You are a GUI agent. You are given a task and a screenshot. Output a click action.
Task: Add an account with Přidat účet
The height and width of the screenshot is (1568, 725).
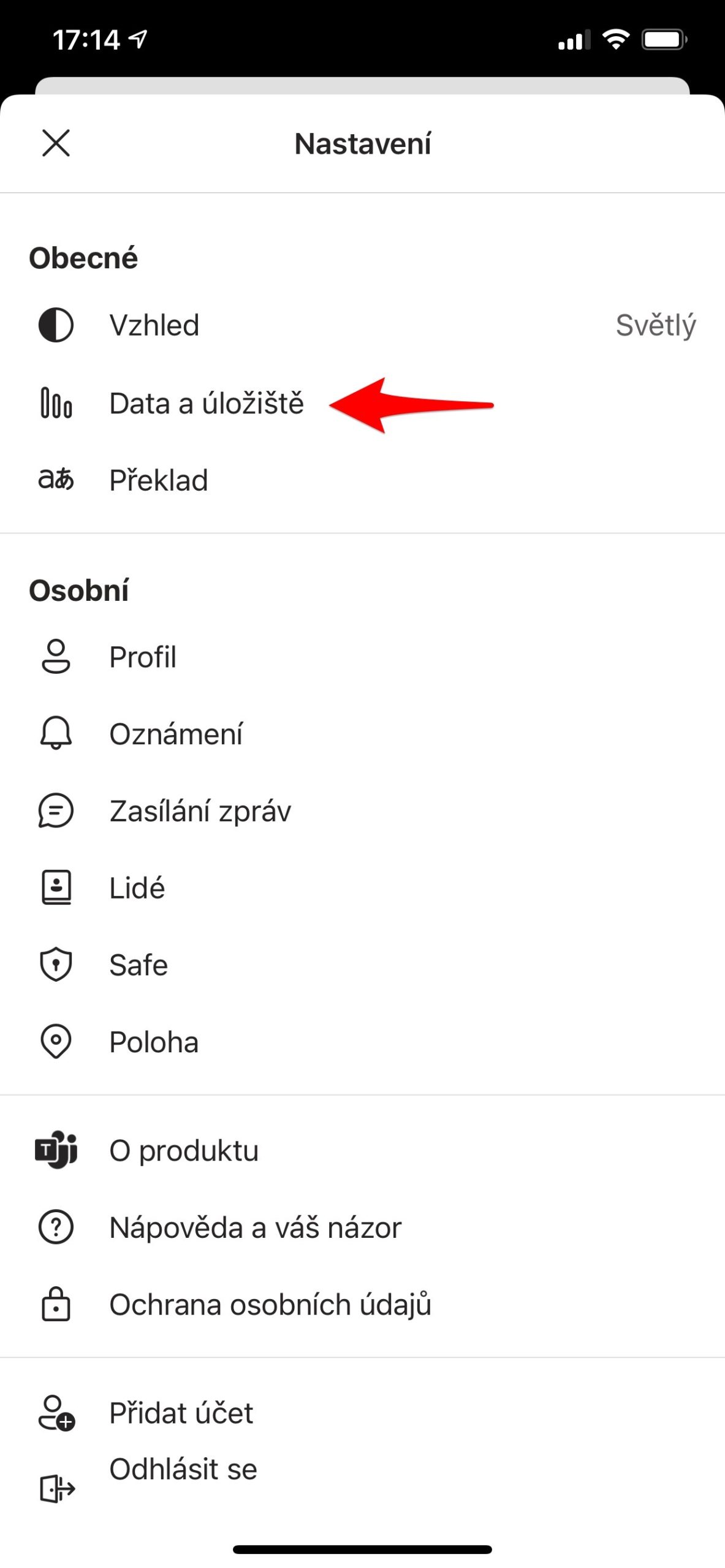click(x=181, y=1412)
